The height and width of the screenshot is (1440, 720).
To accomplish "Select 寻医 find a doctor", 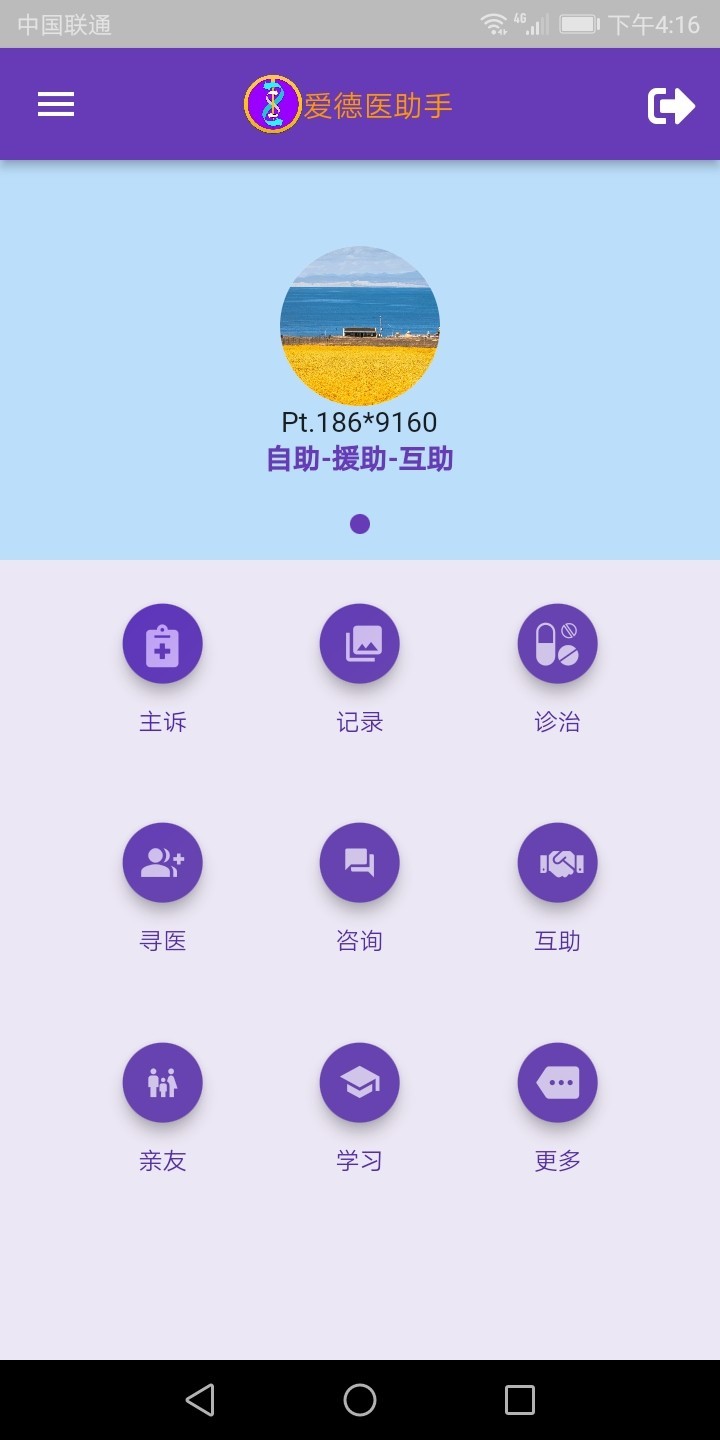I will point(162,863).
